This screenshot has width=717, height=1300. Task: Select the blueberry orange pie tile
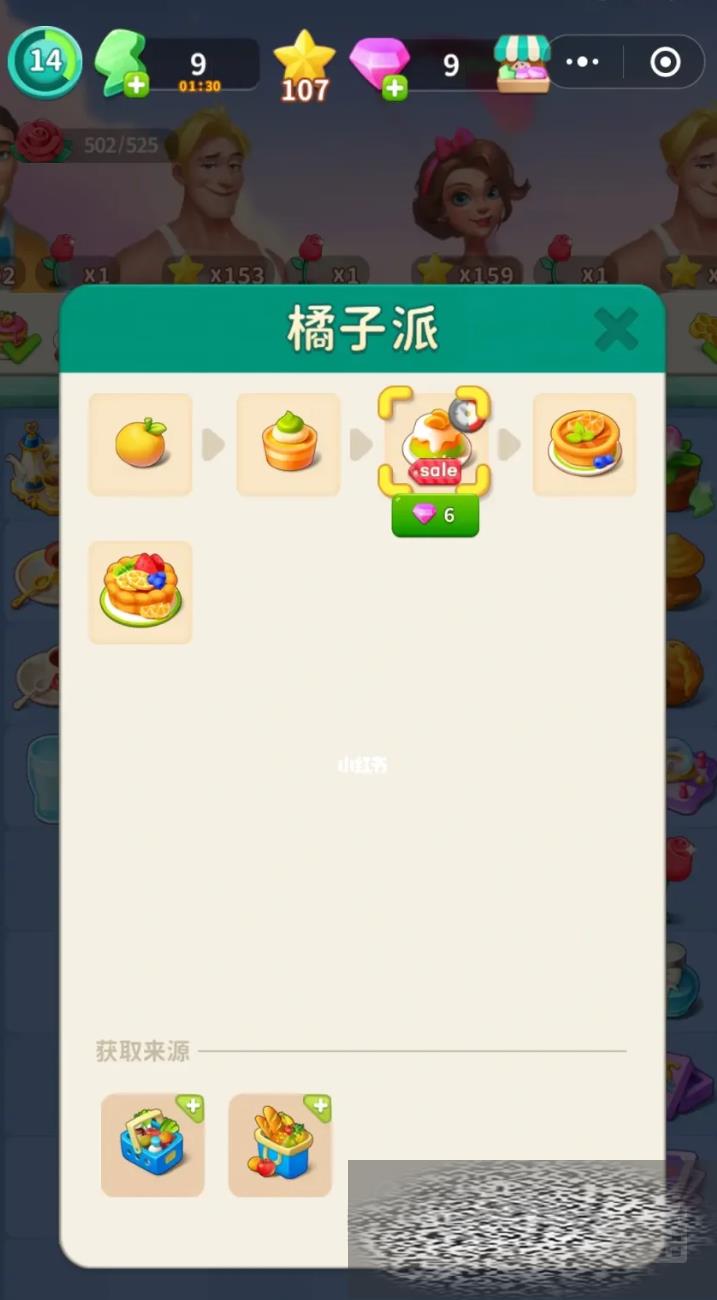(584, 444)
